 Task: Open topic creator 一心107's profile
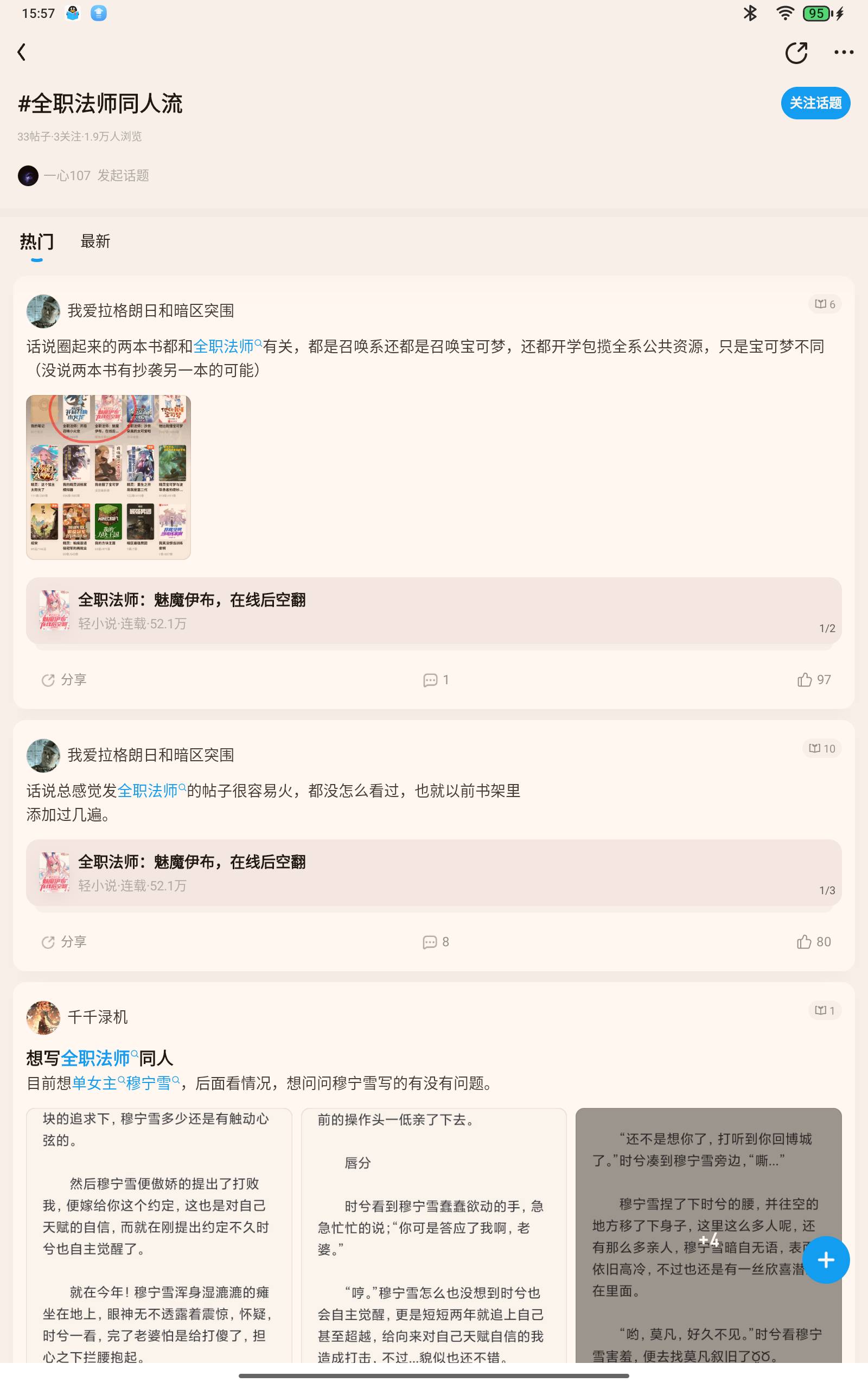click(28, 175)
